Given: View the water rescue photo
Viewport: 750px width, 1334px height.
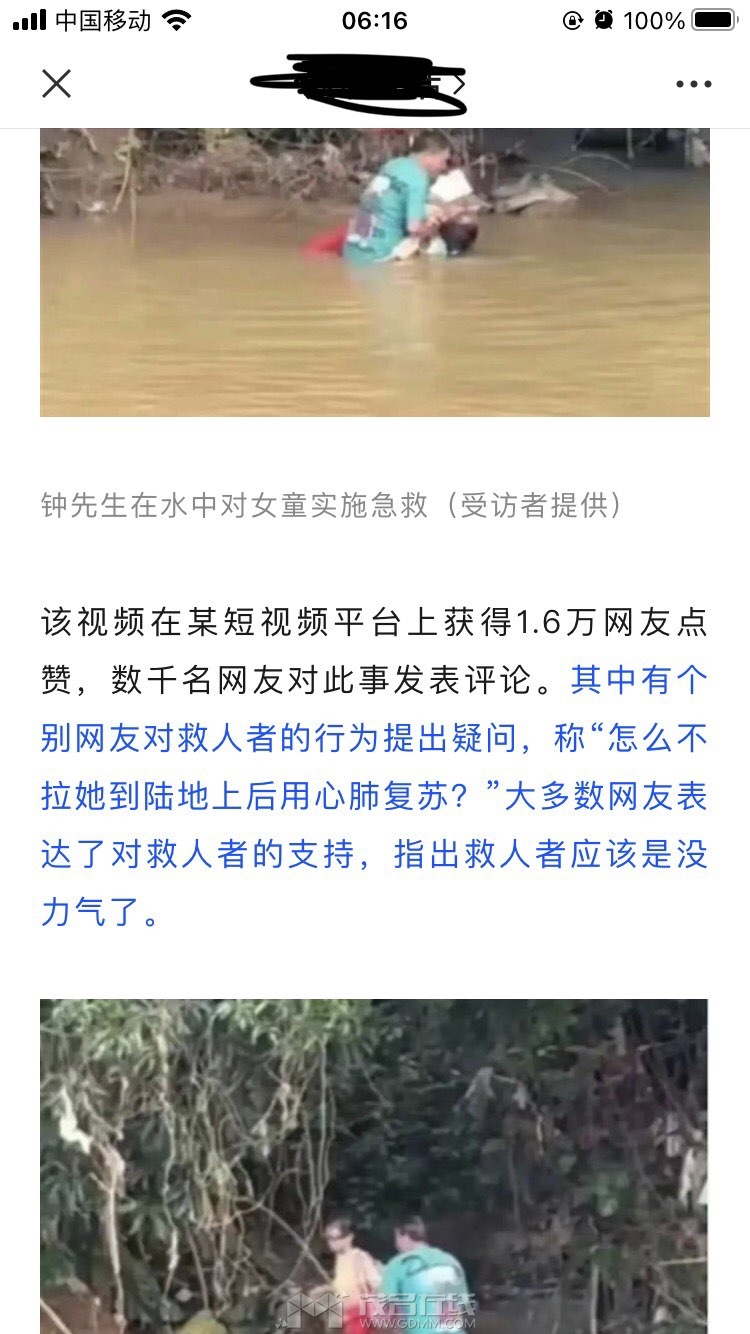Looking at the screenshot, I should pyautogui.click(x=375, y=272).
